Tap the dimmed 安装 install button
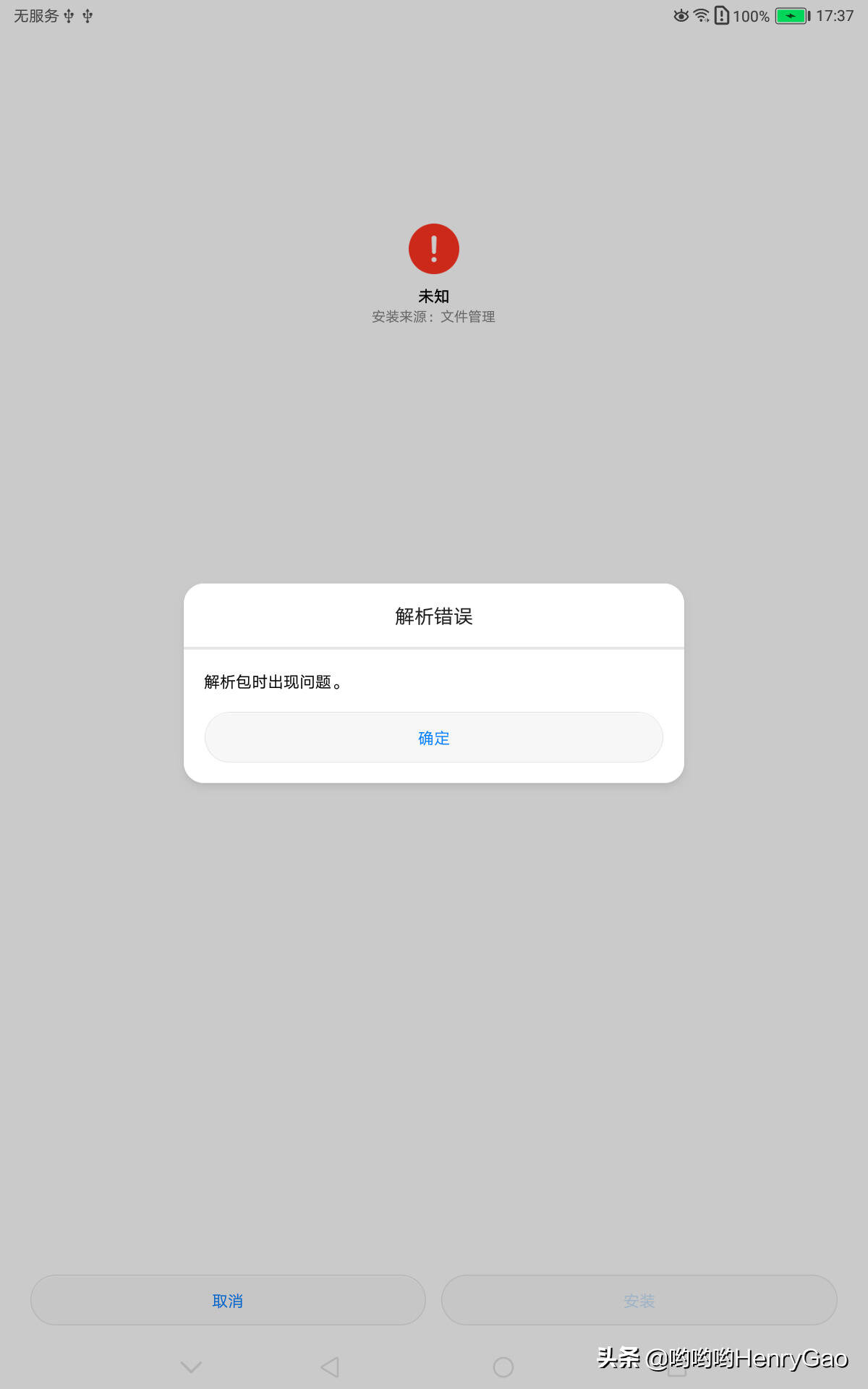The image size is (868, 1389). click(639, 1300)
